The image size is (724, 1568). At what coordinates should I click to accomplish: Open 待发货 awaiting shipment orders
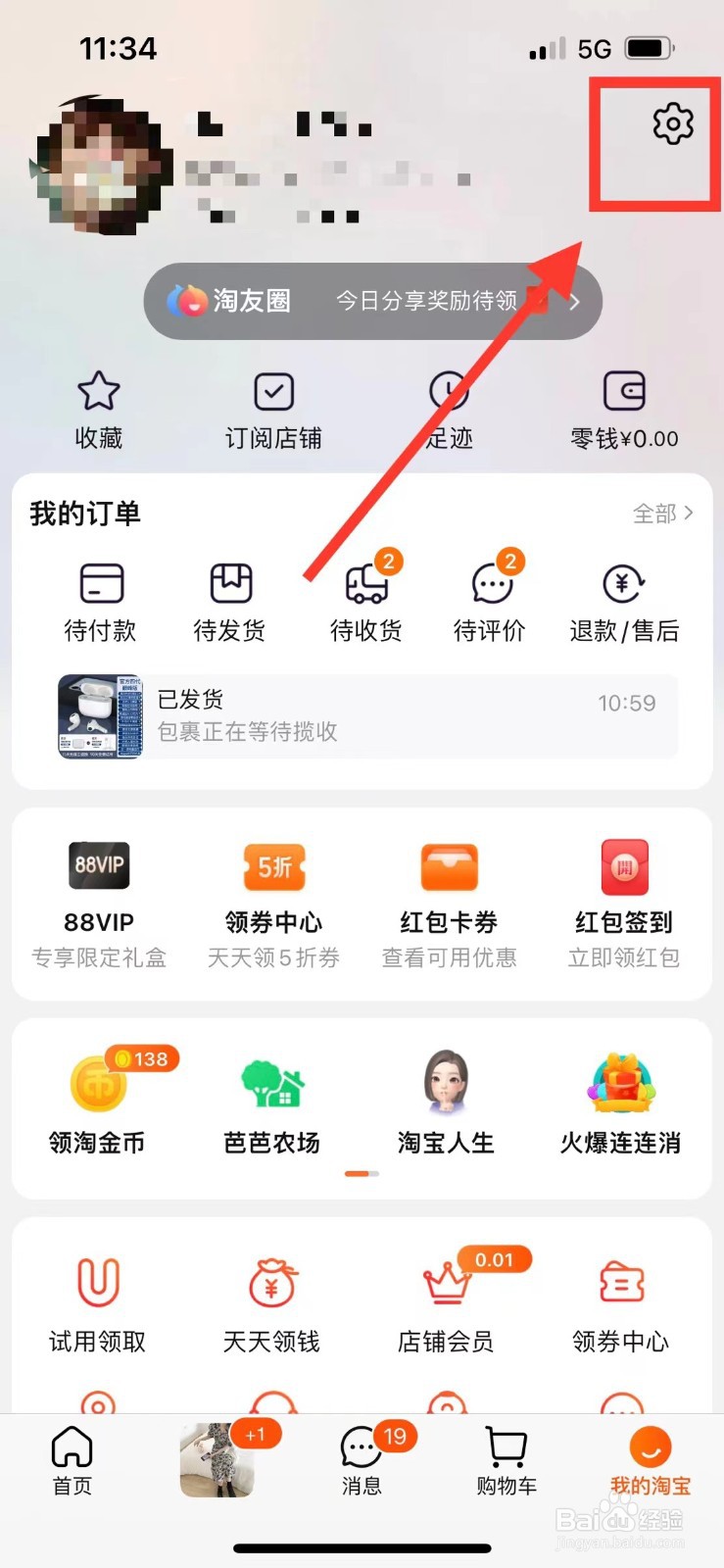(x=229, y=598)
